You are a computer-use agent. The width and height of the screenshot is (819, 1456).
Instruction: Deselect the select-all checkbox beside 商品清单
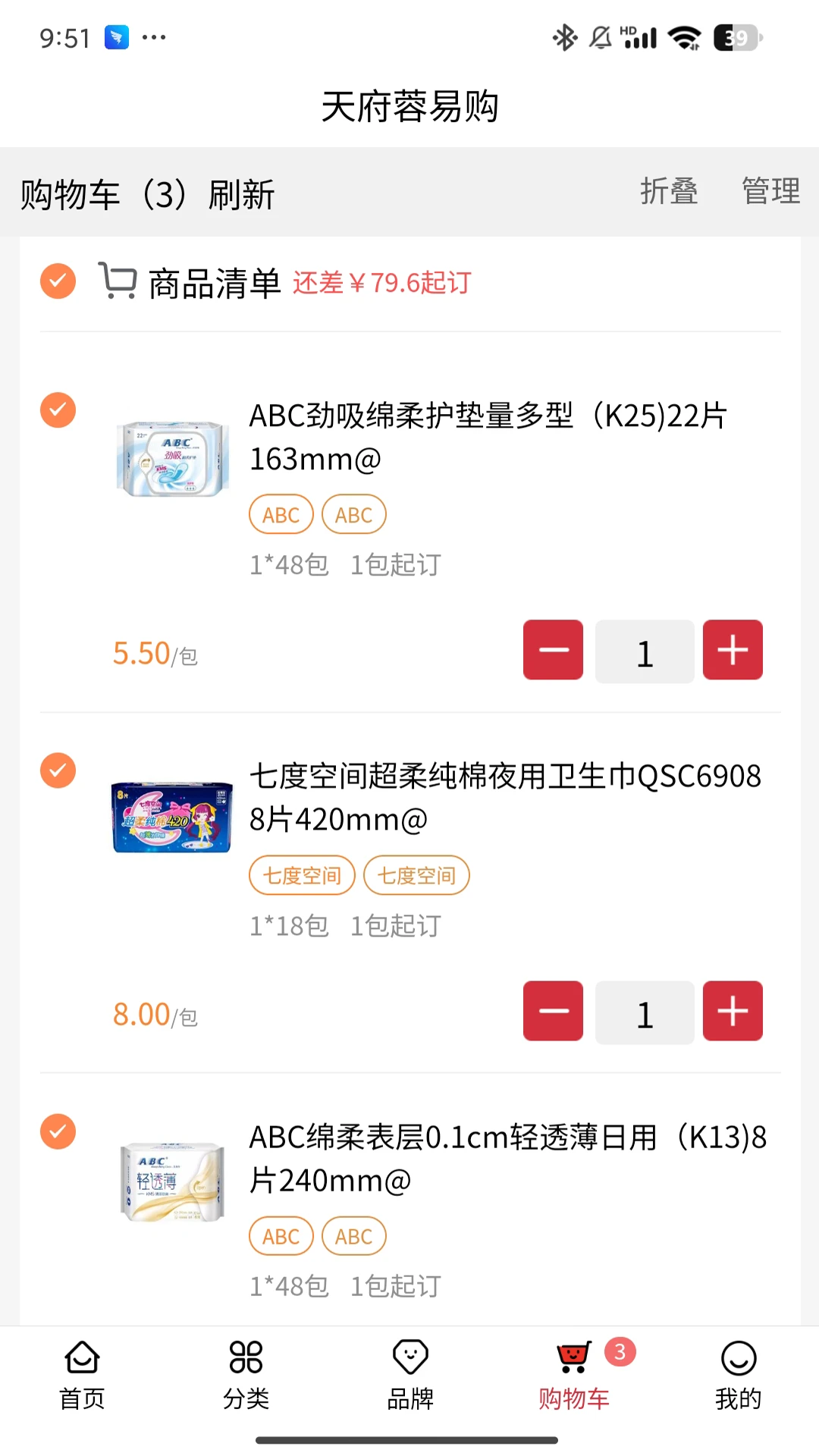[57, 281]
